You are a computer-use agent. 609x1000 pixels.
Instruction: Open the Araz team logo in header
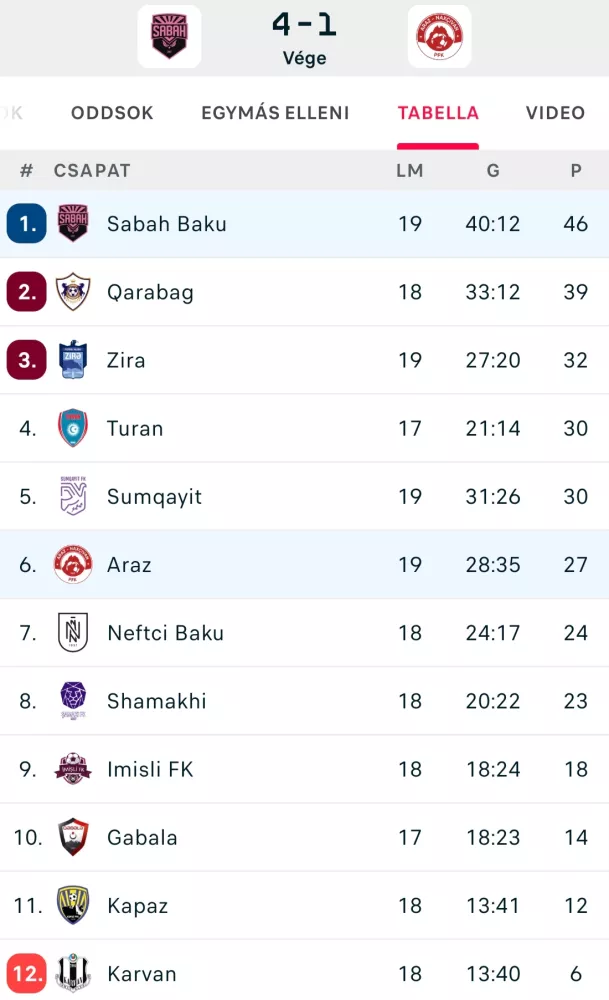point(439,37)
